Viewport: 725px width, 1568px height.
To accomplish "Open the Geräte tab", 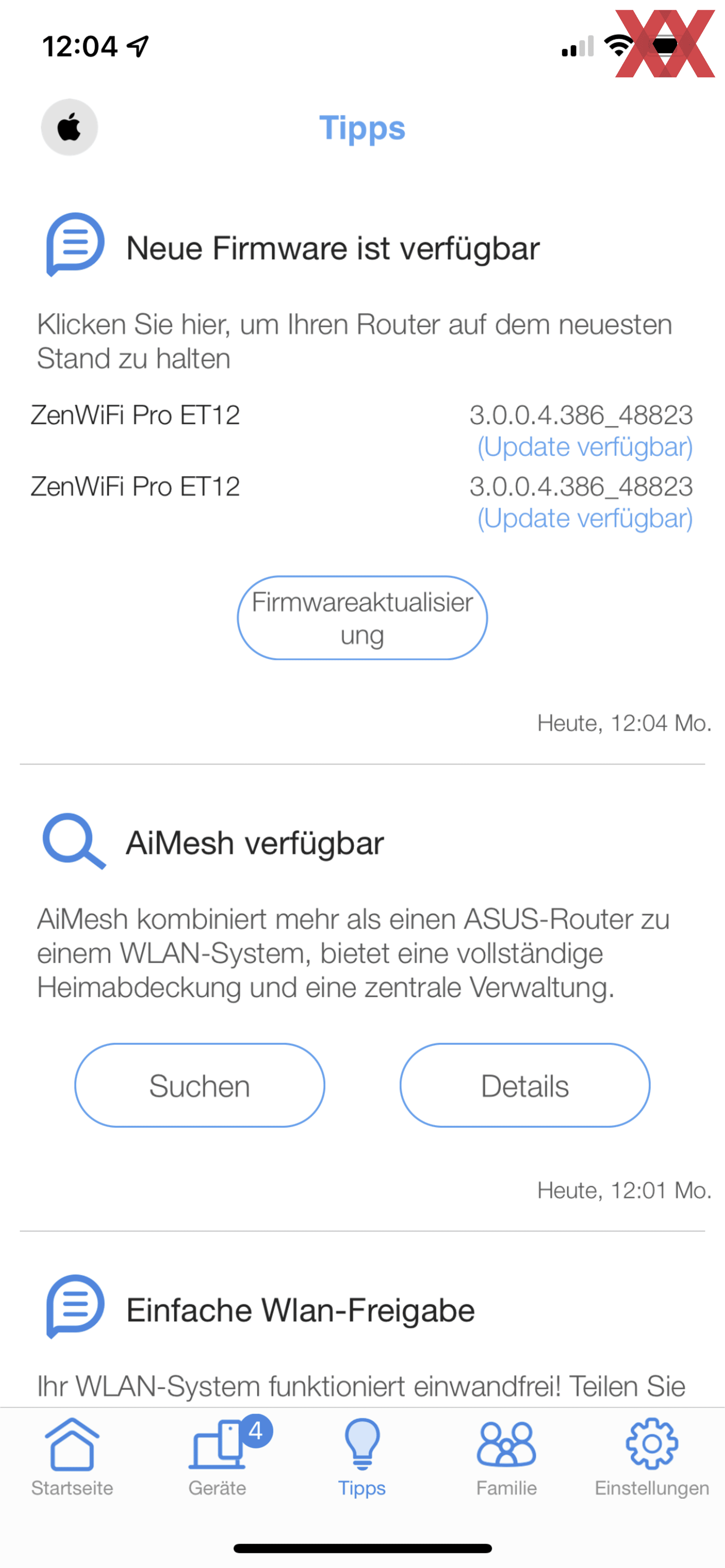I will pyautogui.click(x=217, y=1457).
